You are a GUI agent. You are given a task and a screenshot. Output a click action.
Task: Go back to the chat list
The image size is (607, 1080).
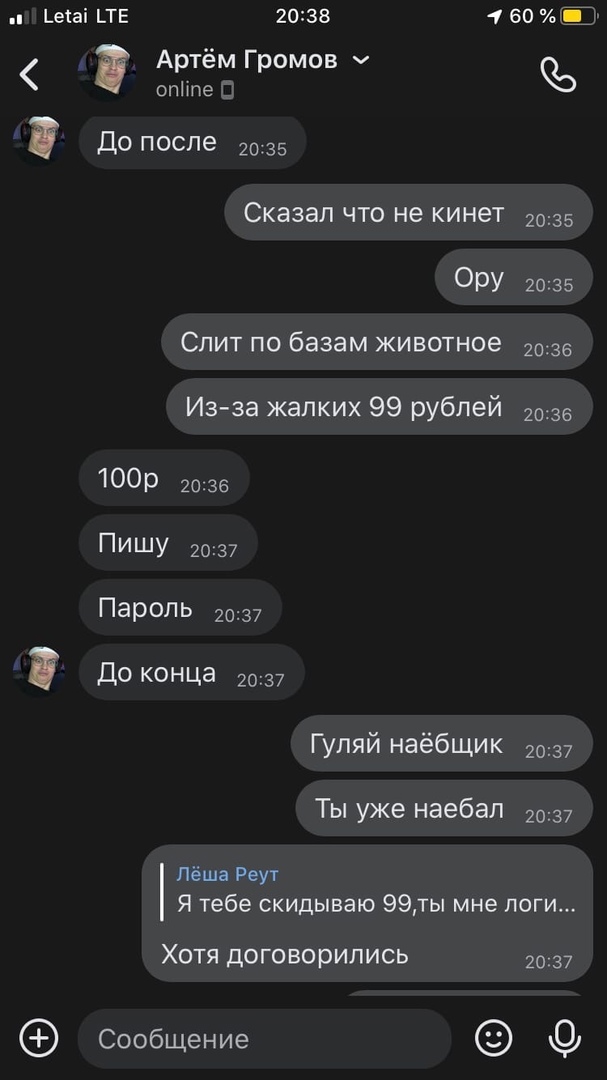30,74
